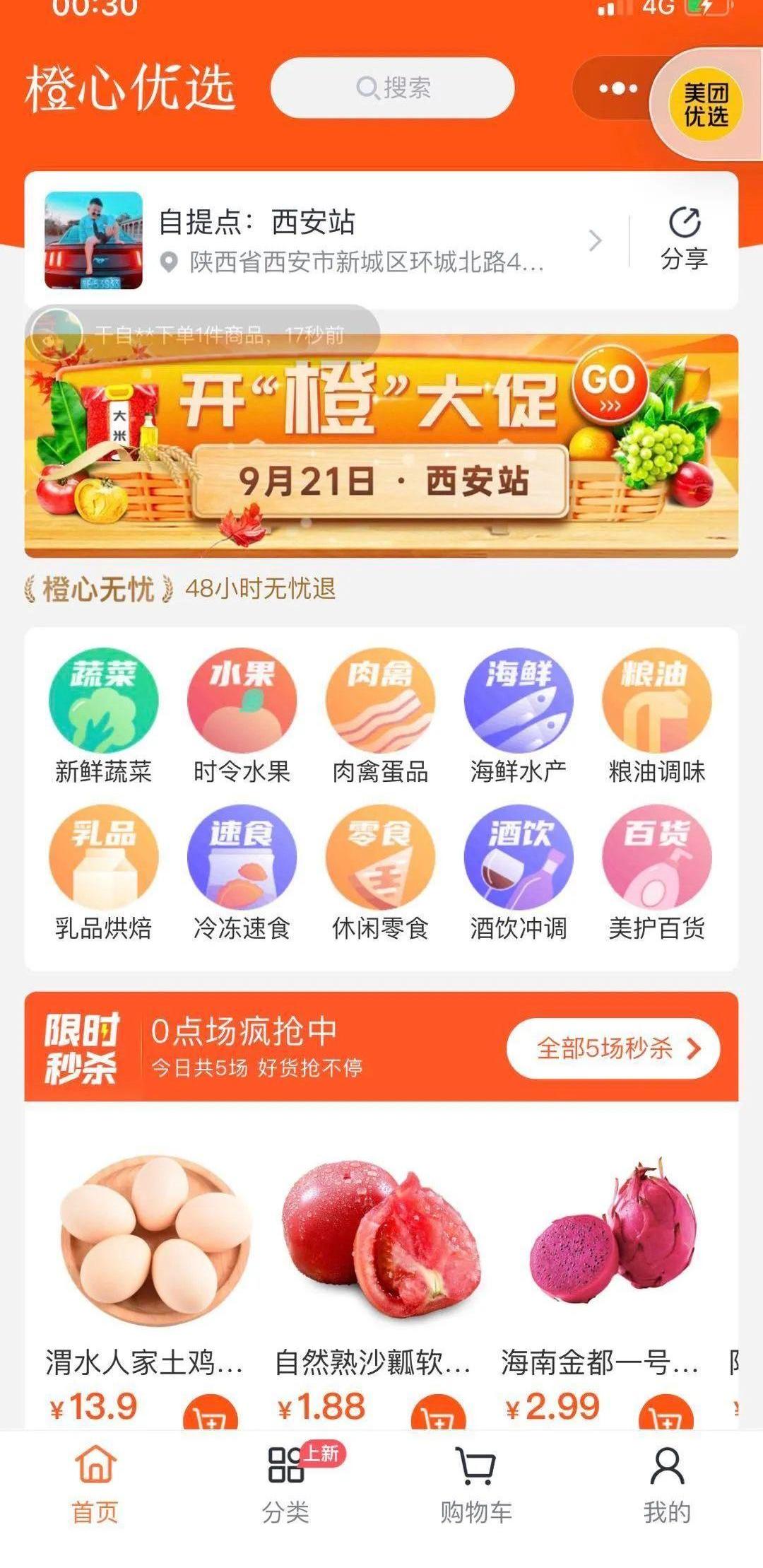
Task: Share via the 分享 button
Action: [684, 240]
